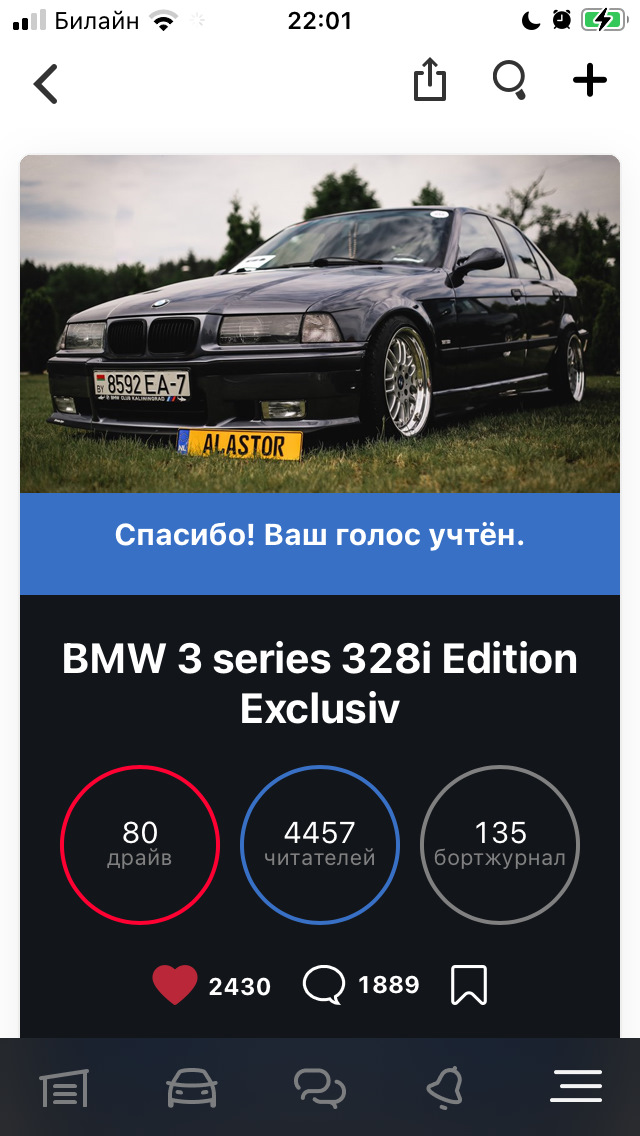The height and width of the screenshot is (1136, 640).
Task: Switch to the cars tab
Action: 192,1087
